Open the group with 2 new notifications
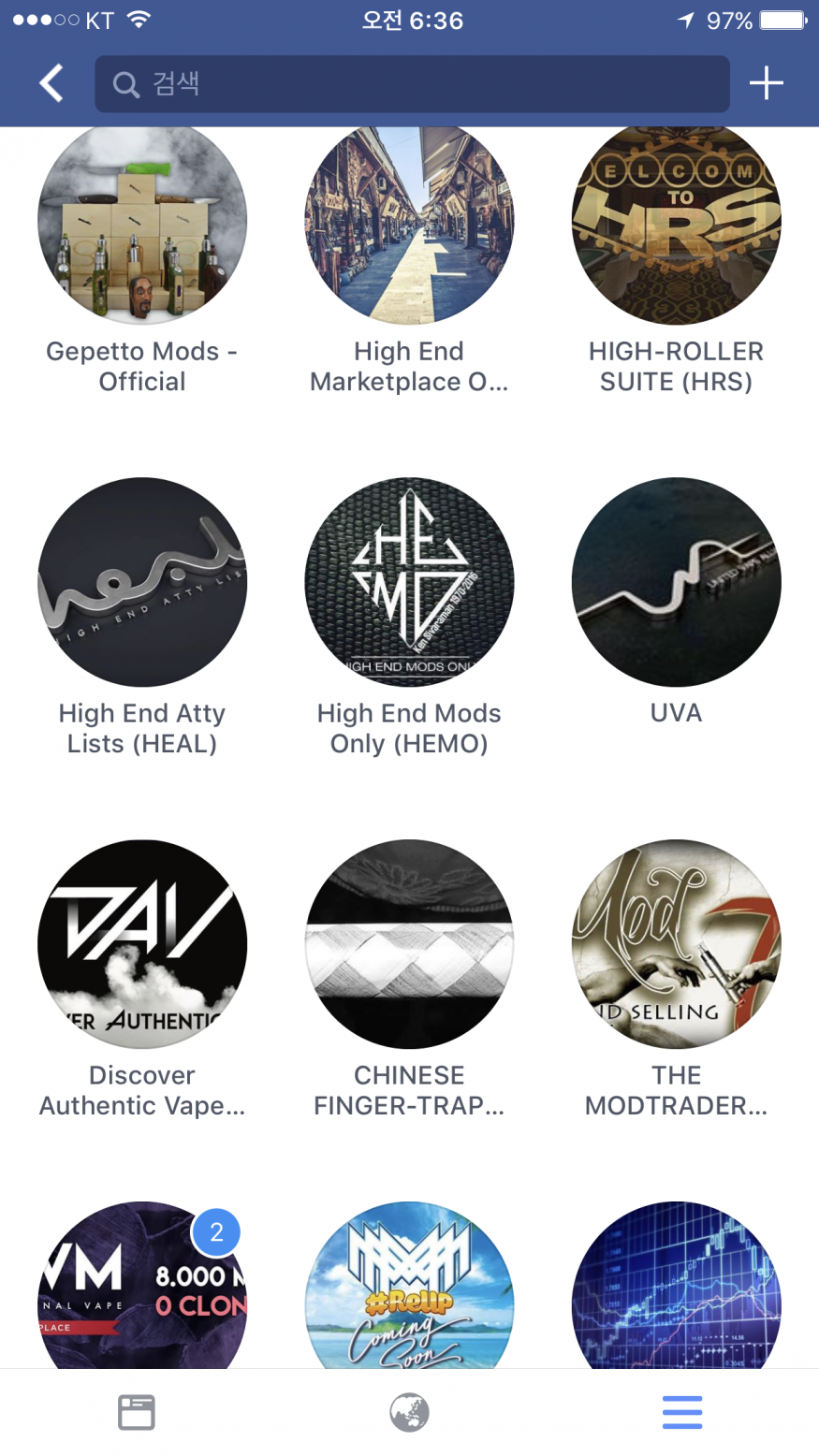This screenshot has width=819, height=1456. pos(142,1291)
